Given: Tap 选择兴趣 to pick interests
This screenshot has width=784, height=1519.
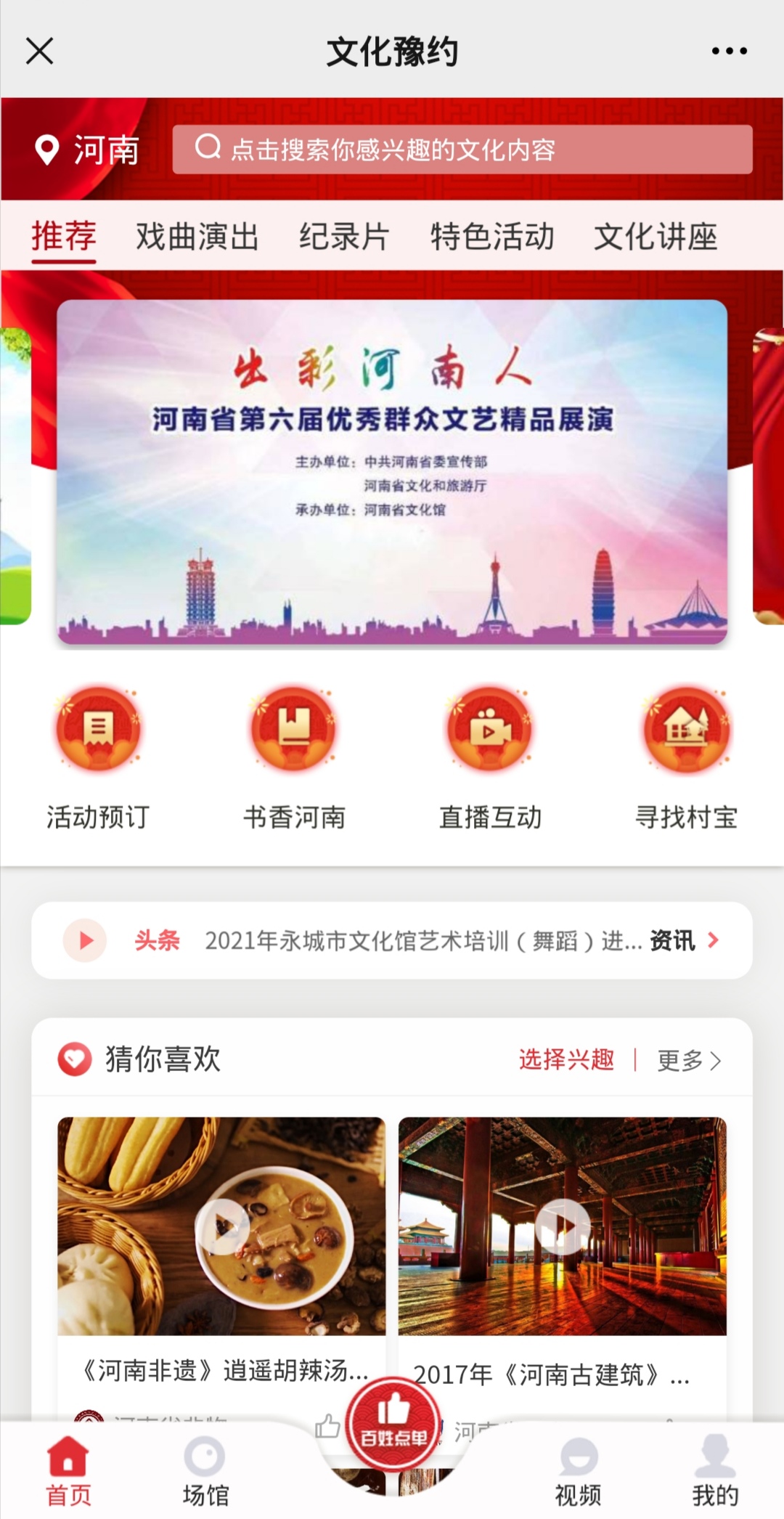Looking at the screenshot, I should point(566,1060).
